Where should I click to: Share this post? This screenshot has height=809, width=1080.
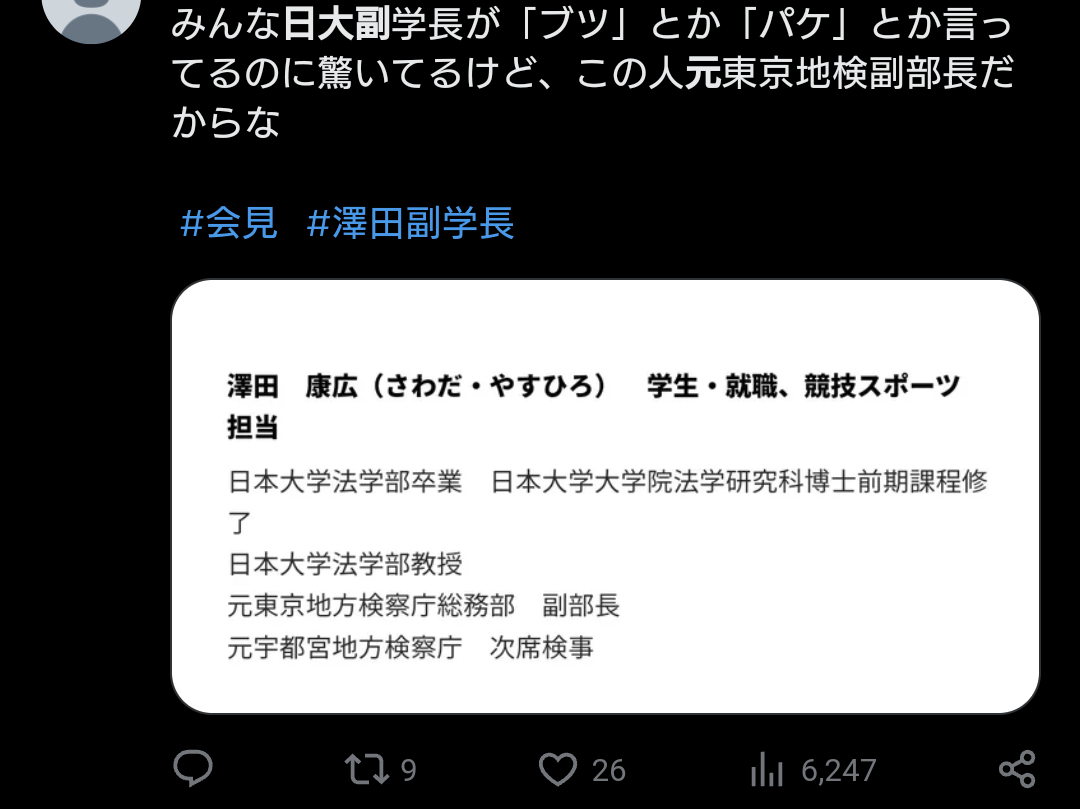click(1017, 769)
